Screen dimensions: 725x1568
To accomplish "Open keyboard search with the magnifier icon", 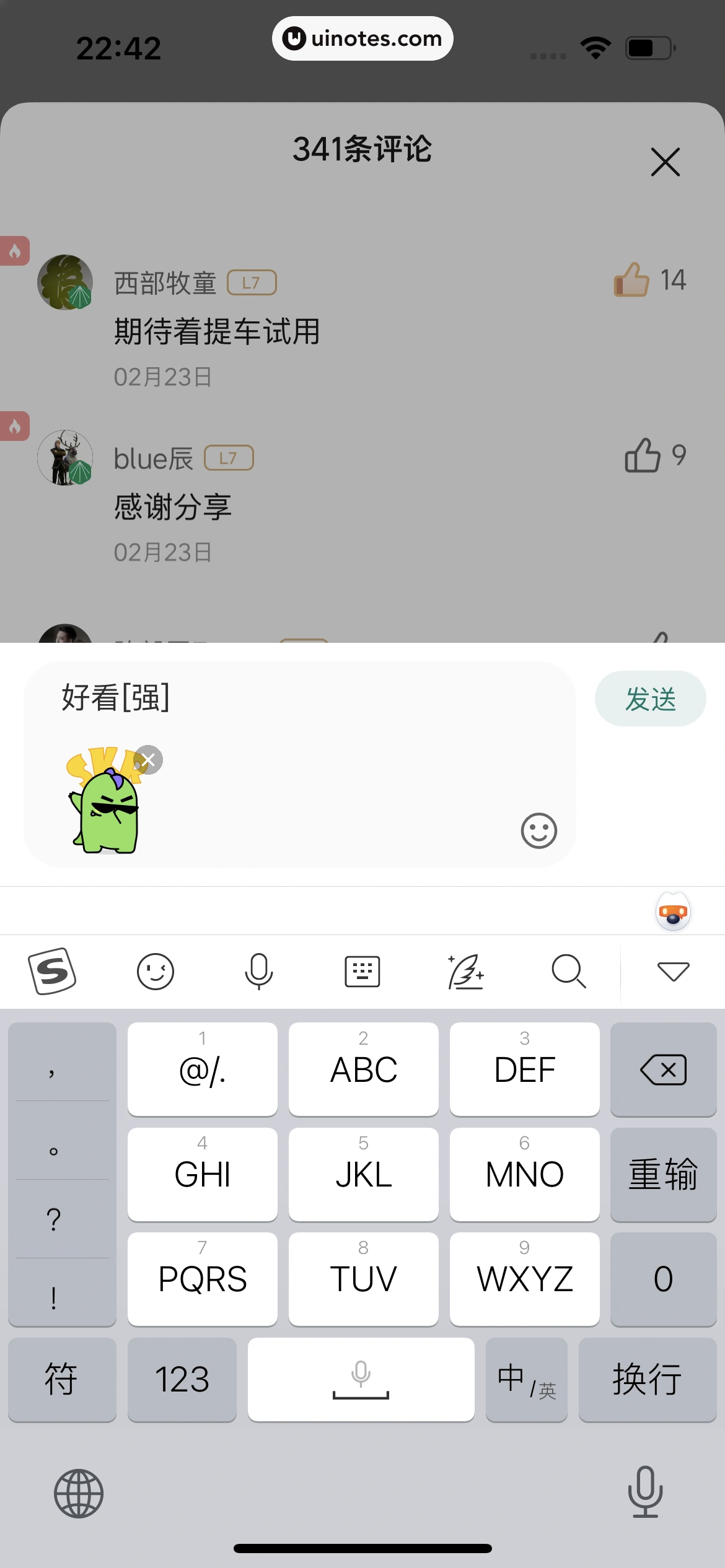I will pos(569,971).
